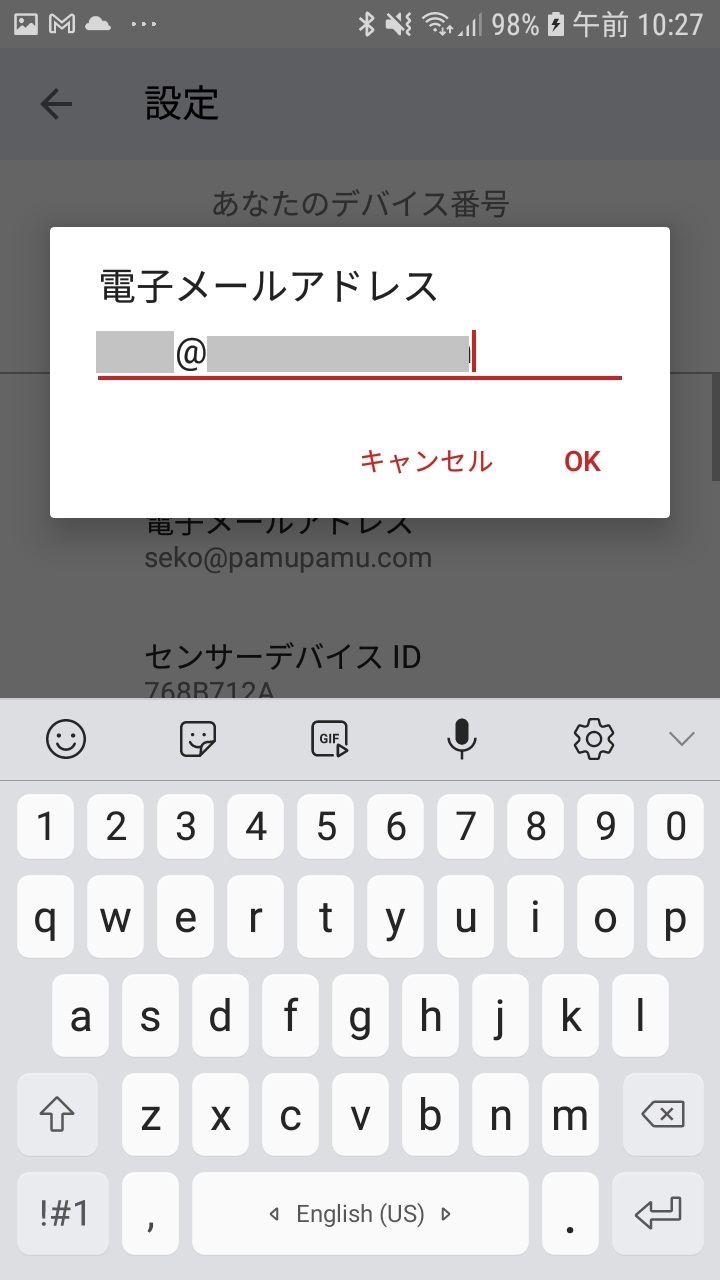Open the keyboard sticker panel
This screenshot has height=1280, width=720.
click(198, 739)
